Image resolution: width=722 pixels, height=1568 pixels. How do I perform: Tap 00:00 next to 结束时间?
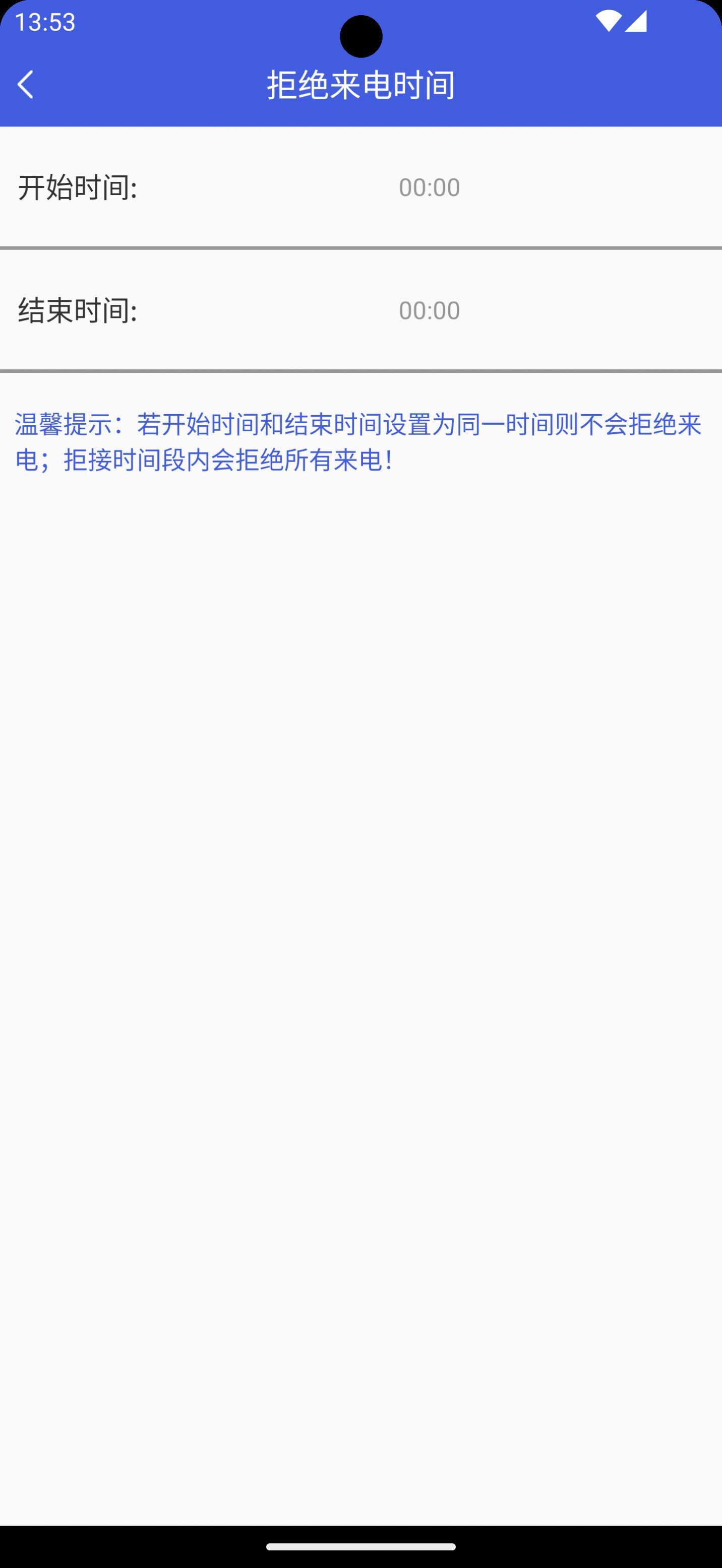click(x=430, y=310)
